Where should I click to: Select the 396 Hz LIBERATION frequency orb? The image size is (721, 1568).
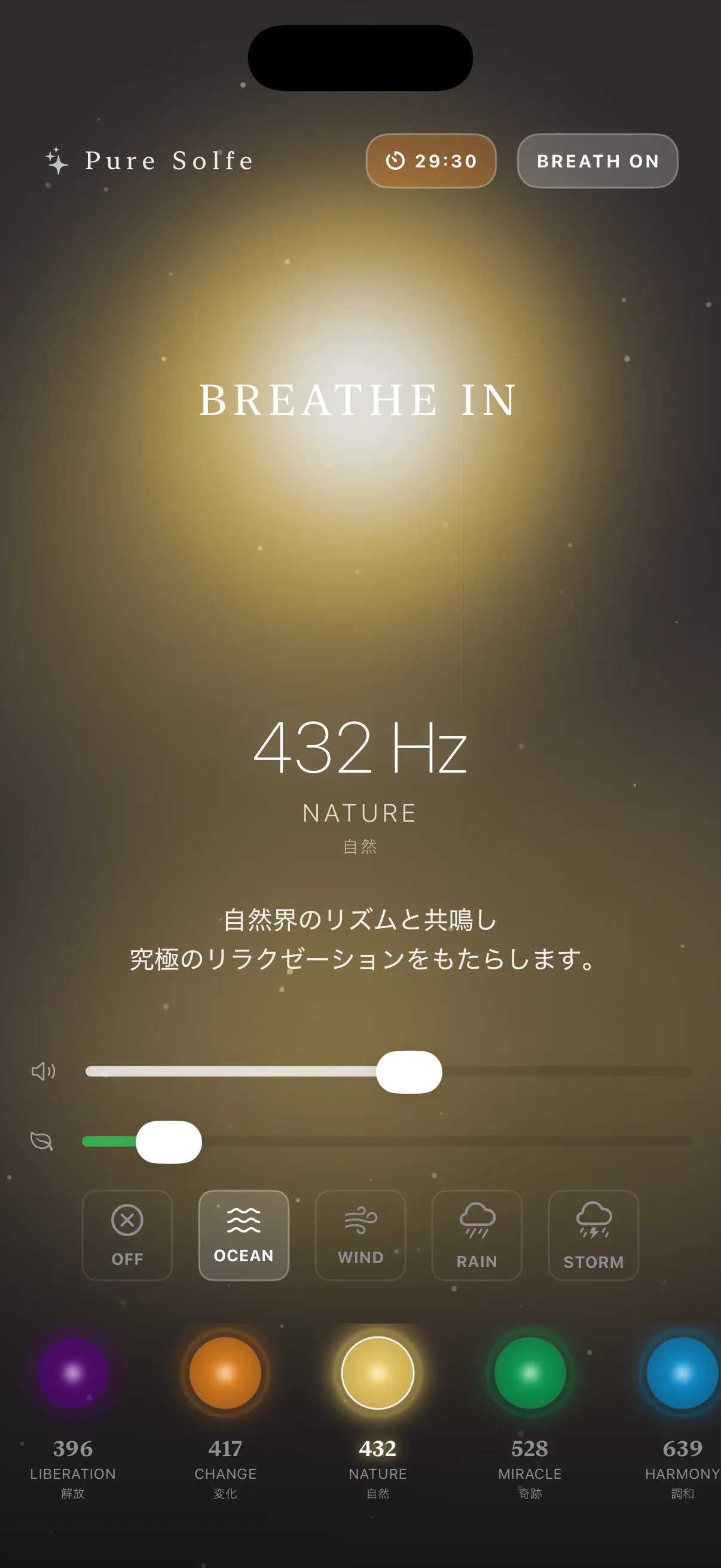coord(73,1374)
